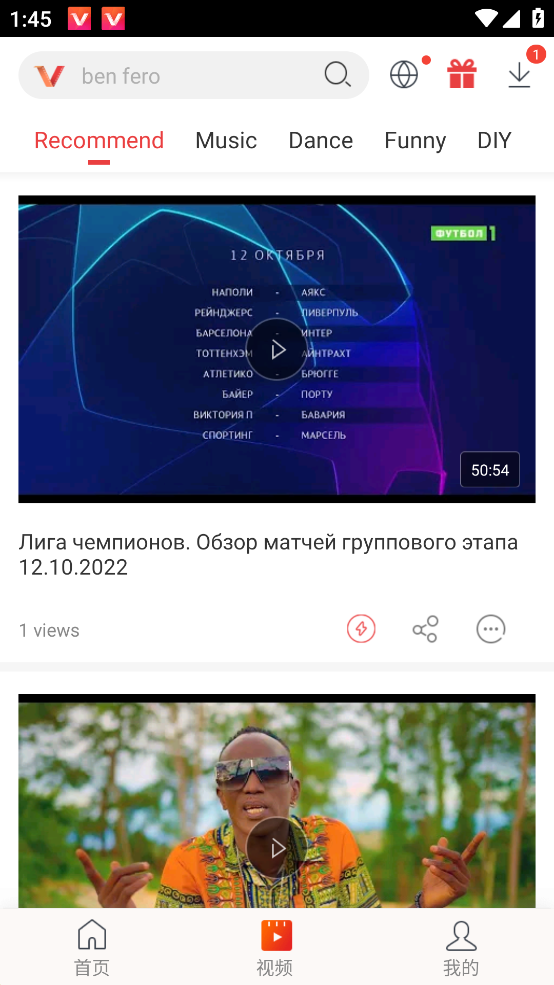The image size is (554, 985).
Task: Open the downloads icon with badge
Action: [x=519, y=75]
